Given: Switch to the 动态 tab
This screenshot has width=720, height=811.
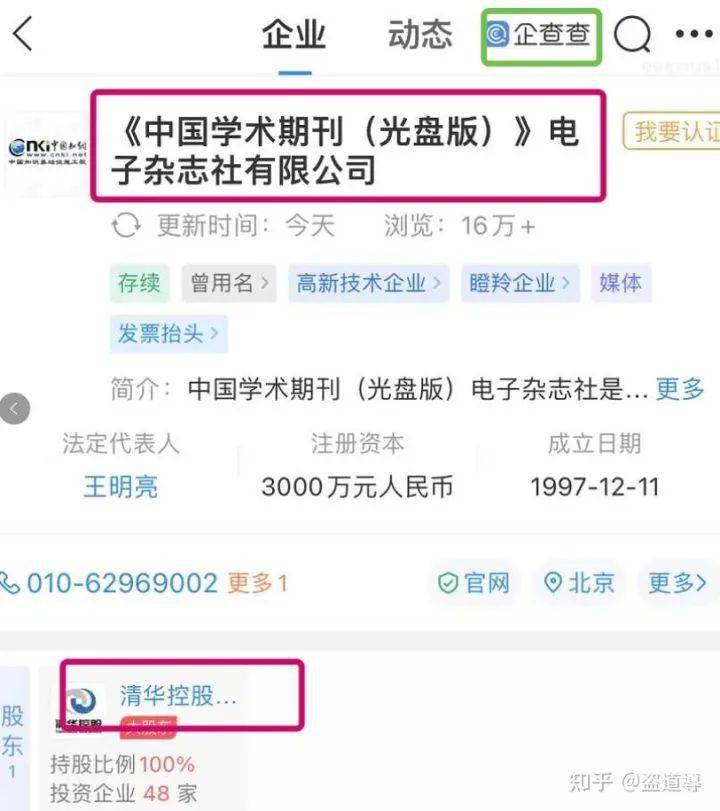Looking at the screenshot, I should point(420,35).
